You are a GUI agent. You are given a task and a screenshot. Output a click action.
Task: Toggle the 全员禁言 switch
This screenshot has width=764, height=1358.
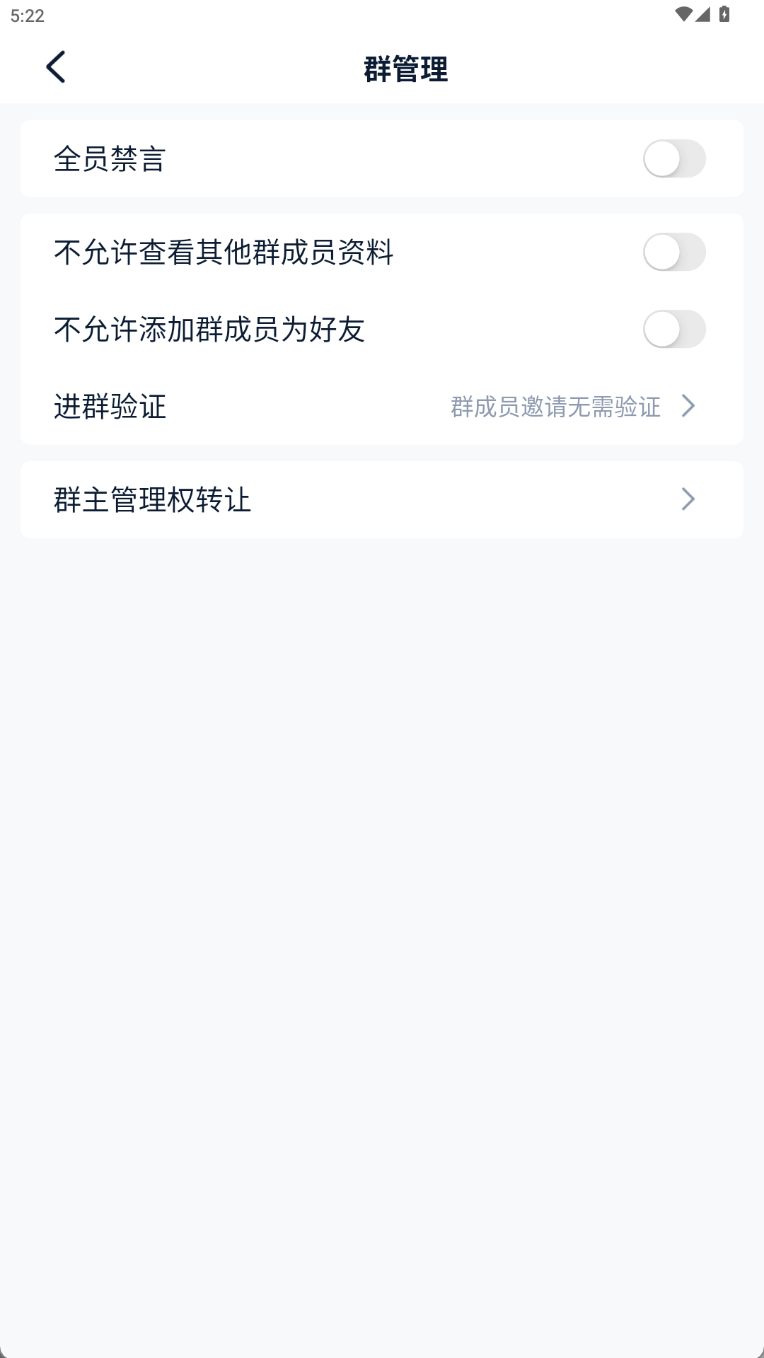pyautogui.click(x=674, y=158)
